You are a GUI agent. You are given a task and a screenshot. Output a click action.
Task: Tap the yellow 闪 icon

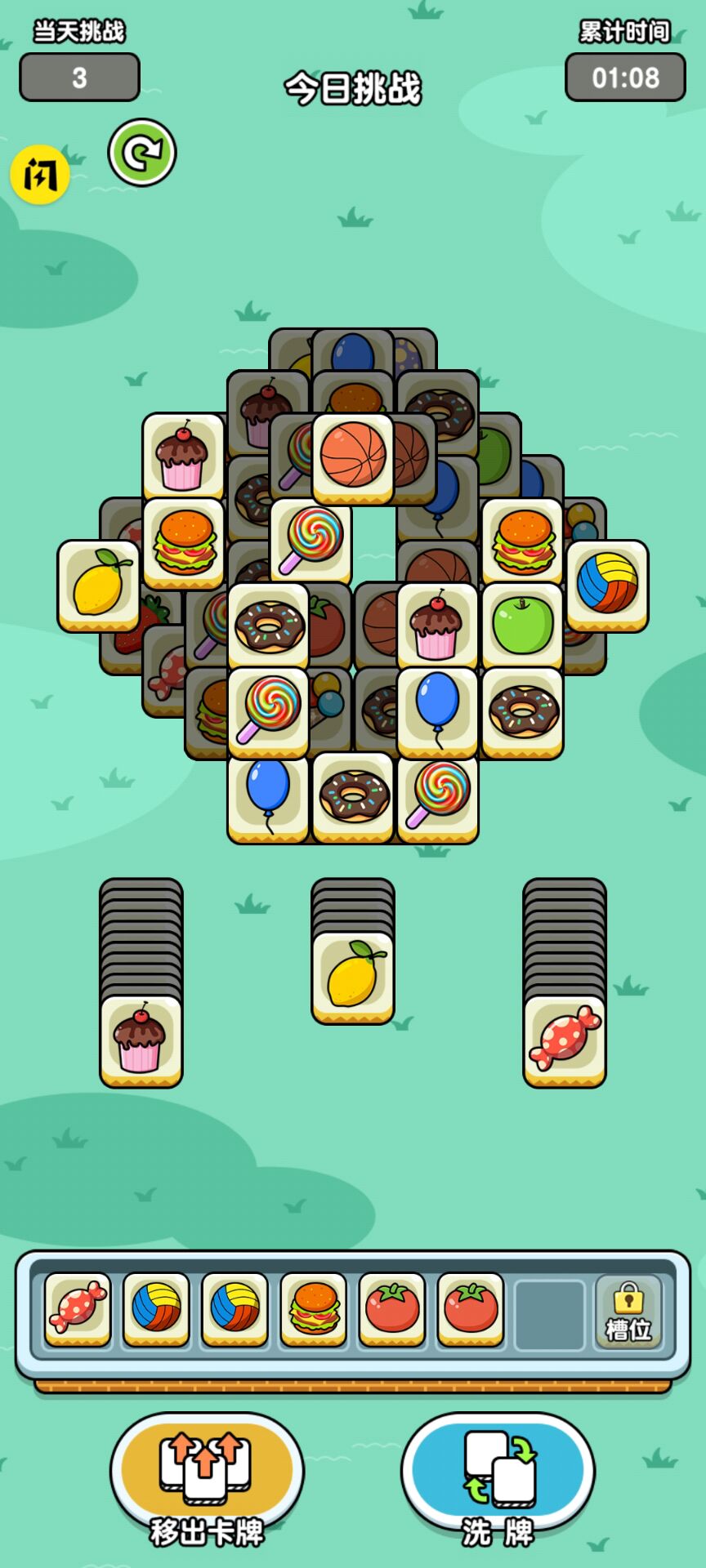39,174
